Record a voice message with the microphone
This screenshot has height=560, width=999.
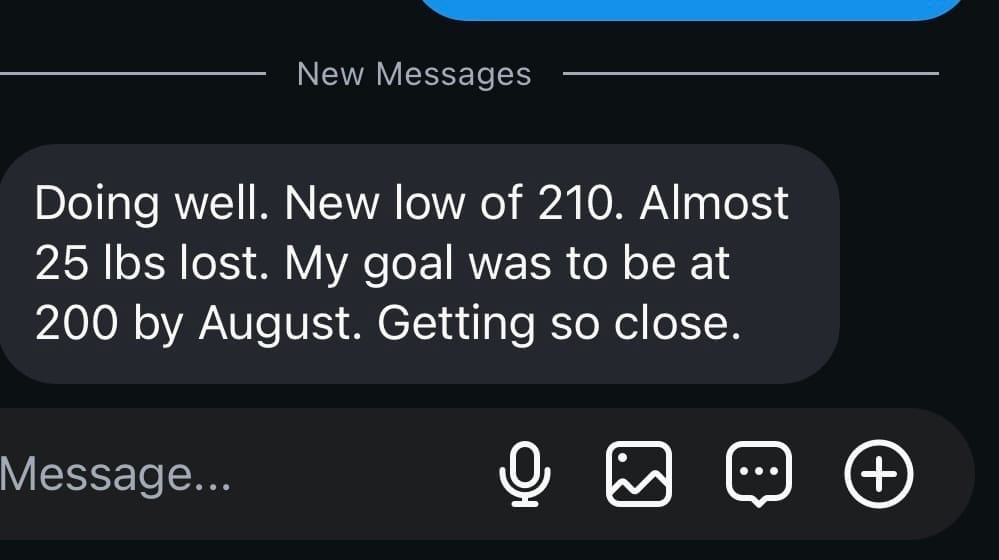525,474
